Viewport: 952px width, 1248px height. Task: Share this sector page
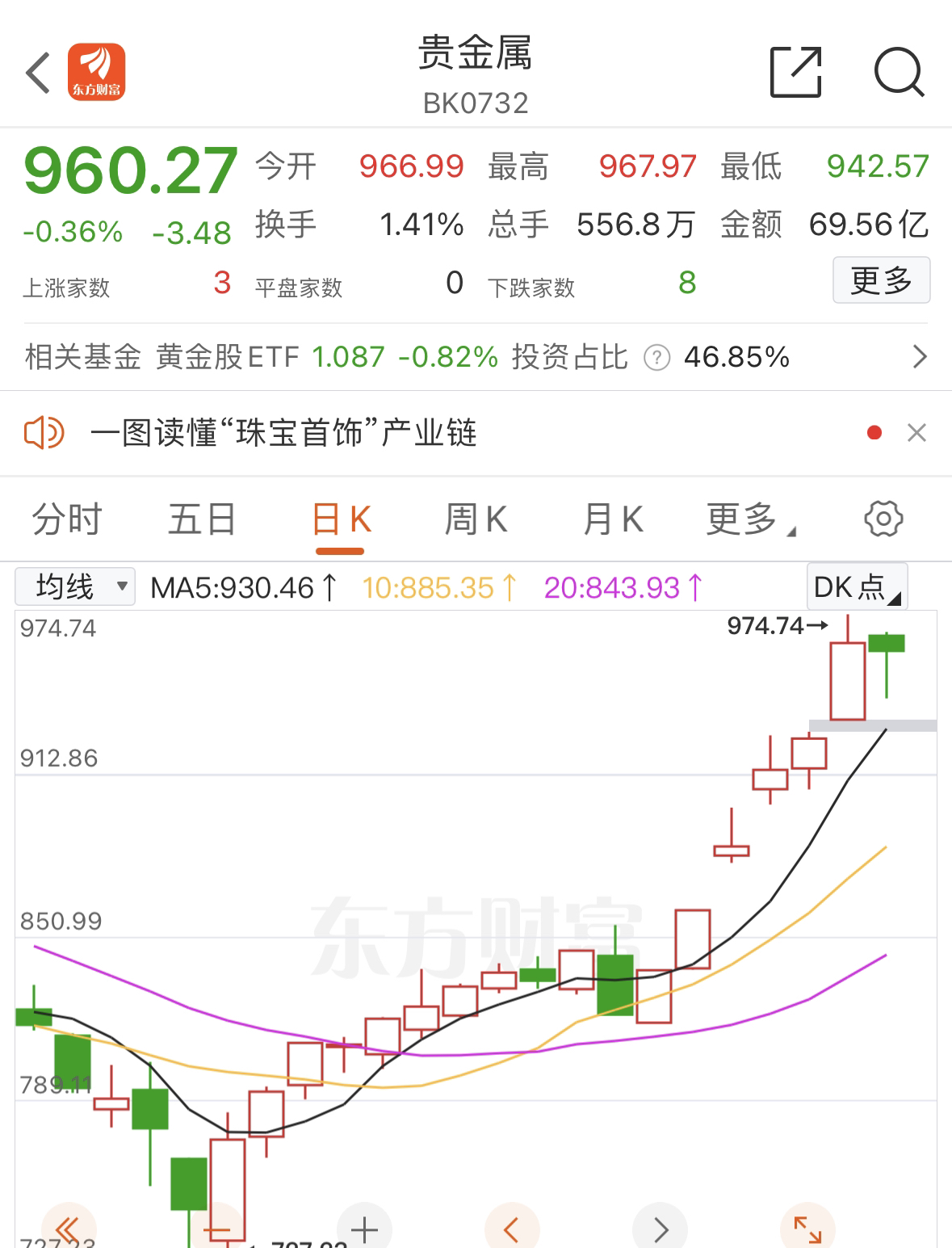[x=795, y=73]
